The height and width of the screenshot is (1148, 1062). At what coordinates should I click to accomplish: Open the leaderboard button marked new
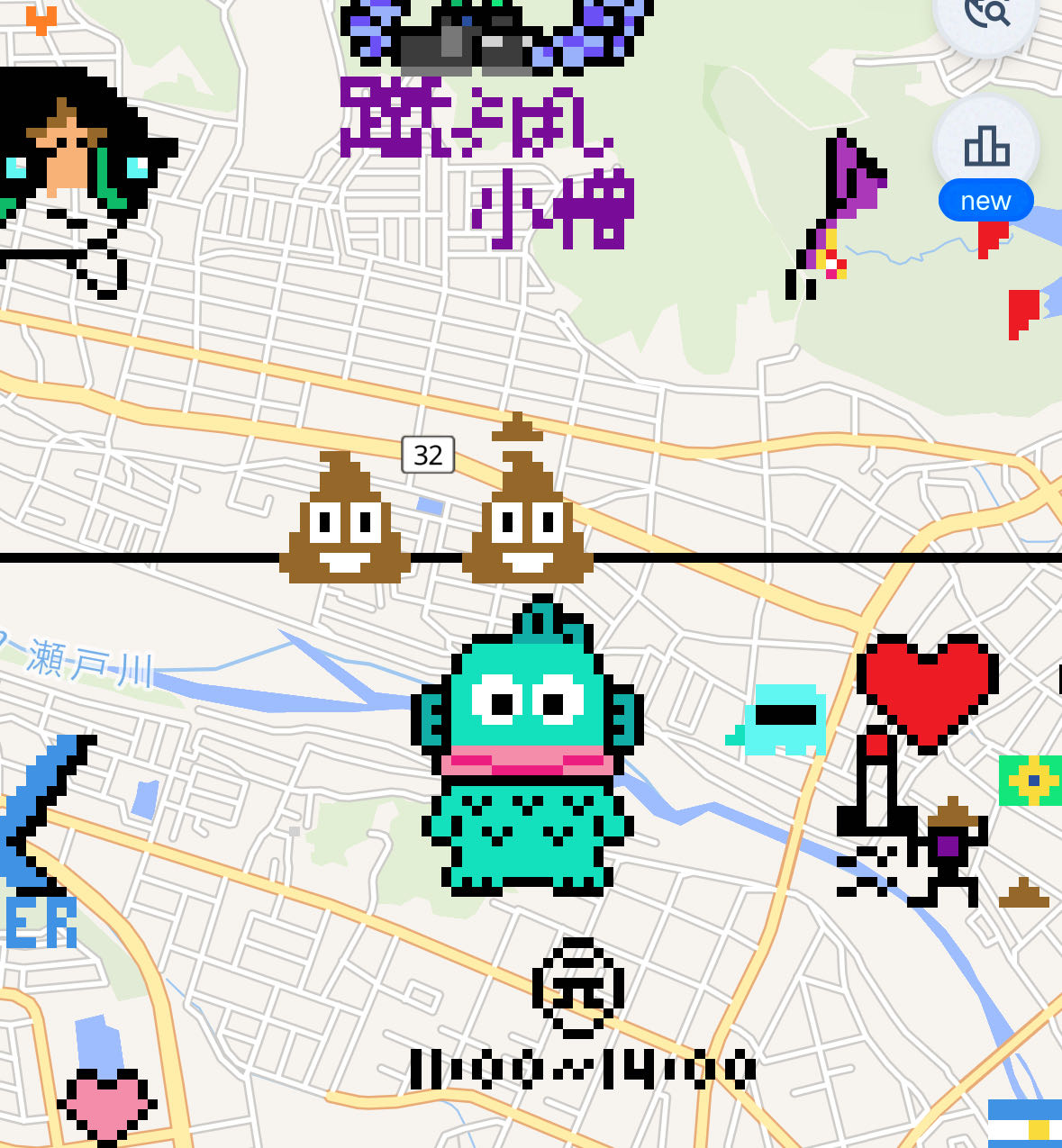pyautogui.click(x=986, y=149)
